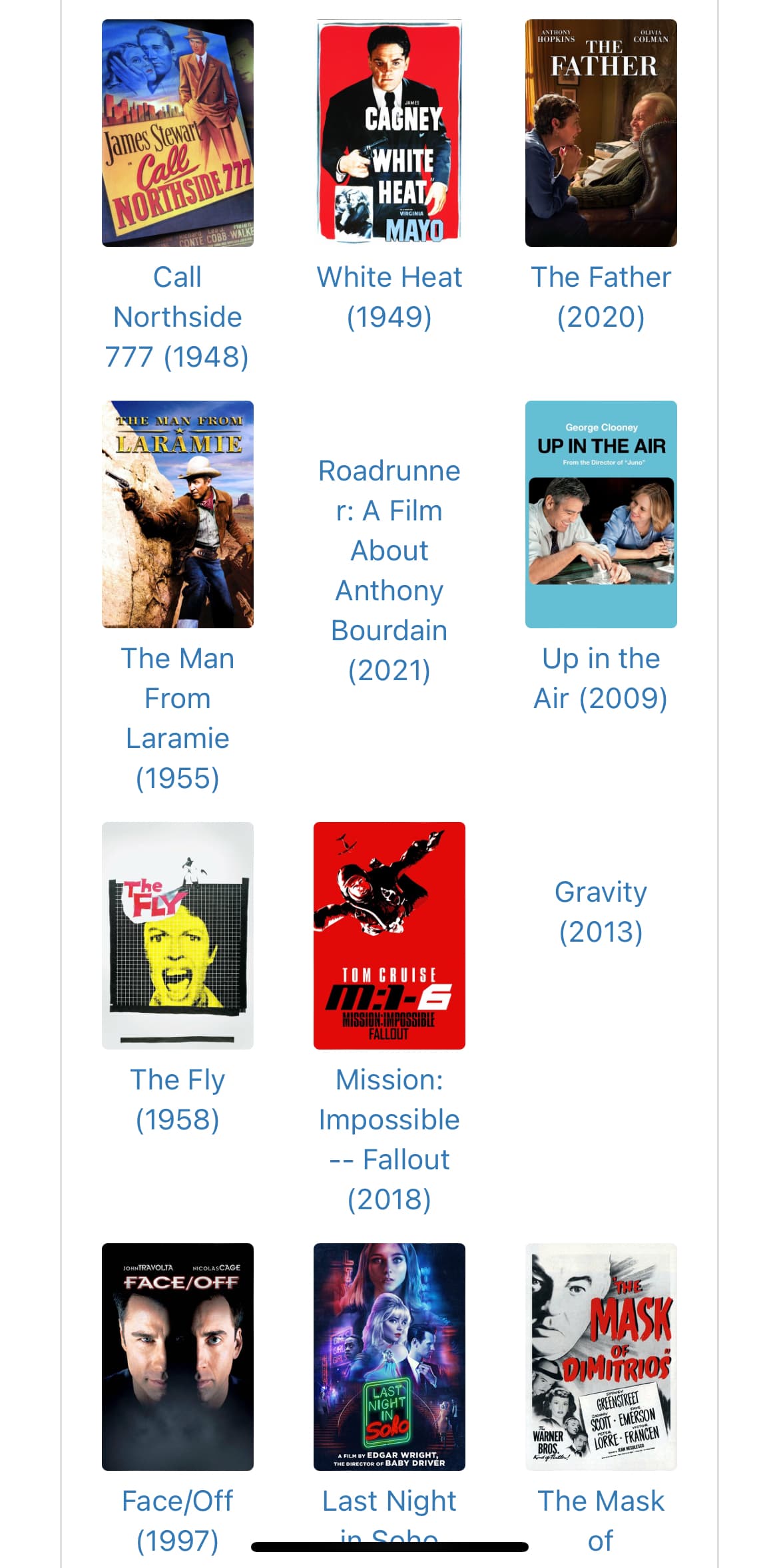
Task: Select The Man From Laramie poster
Action: (177, 514)
